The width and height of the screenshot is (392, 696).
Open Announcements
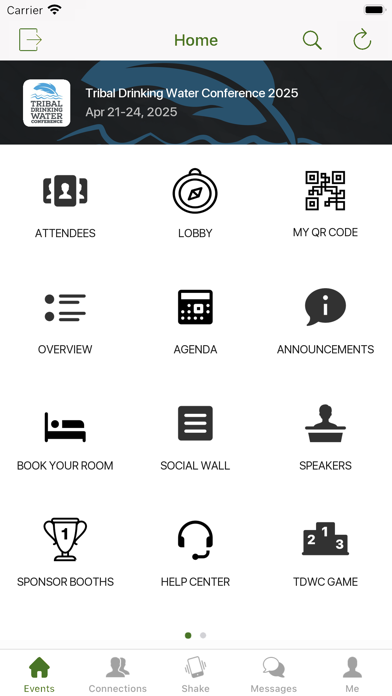click(x=325, y=321)
